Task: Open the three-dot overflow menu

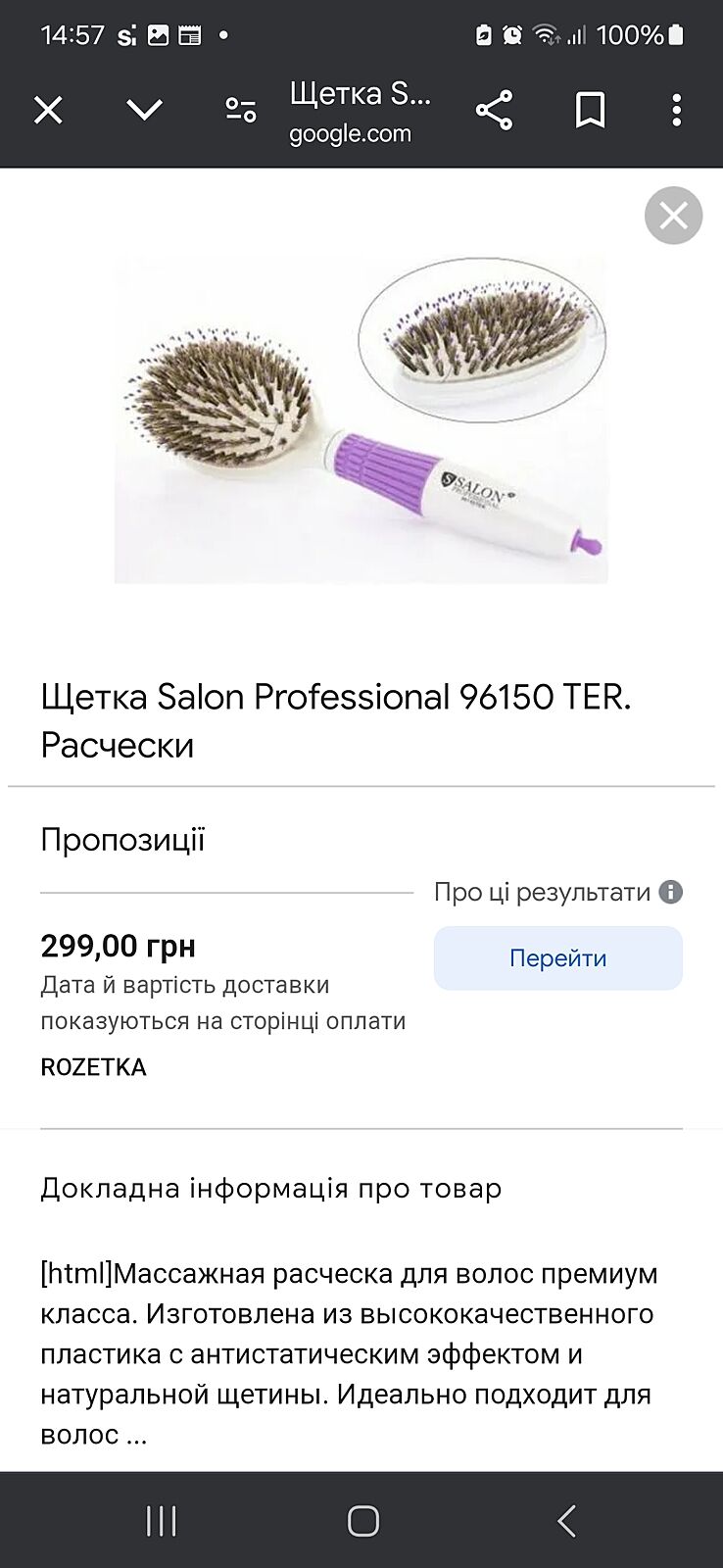Action: (x=676, y=110)
